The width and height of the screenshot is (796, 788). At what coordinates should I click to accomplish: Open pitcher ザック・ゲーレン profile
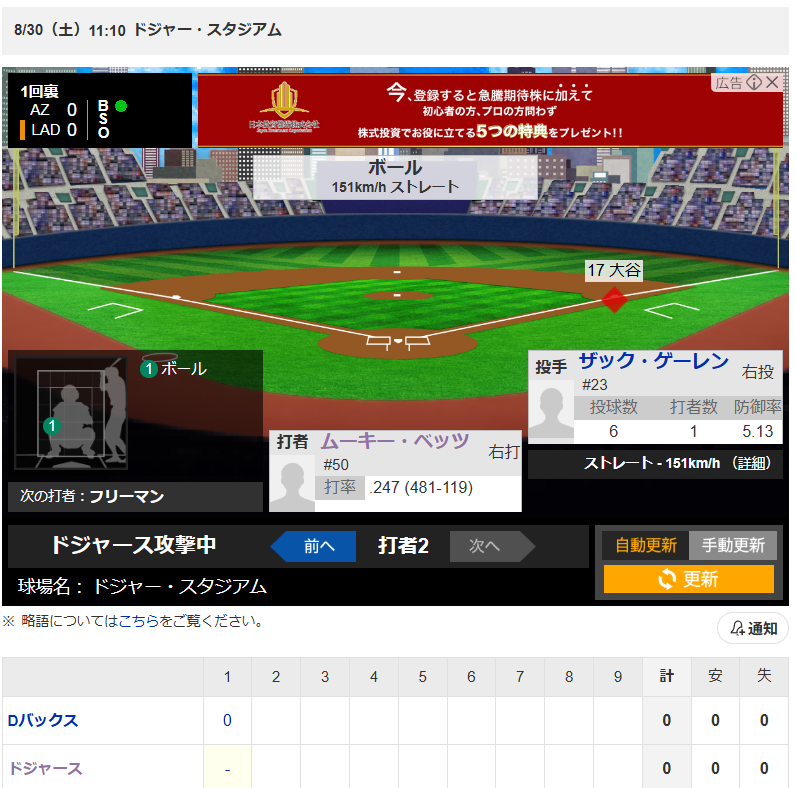(654, 362)
